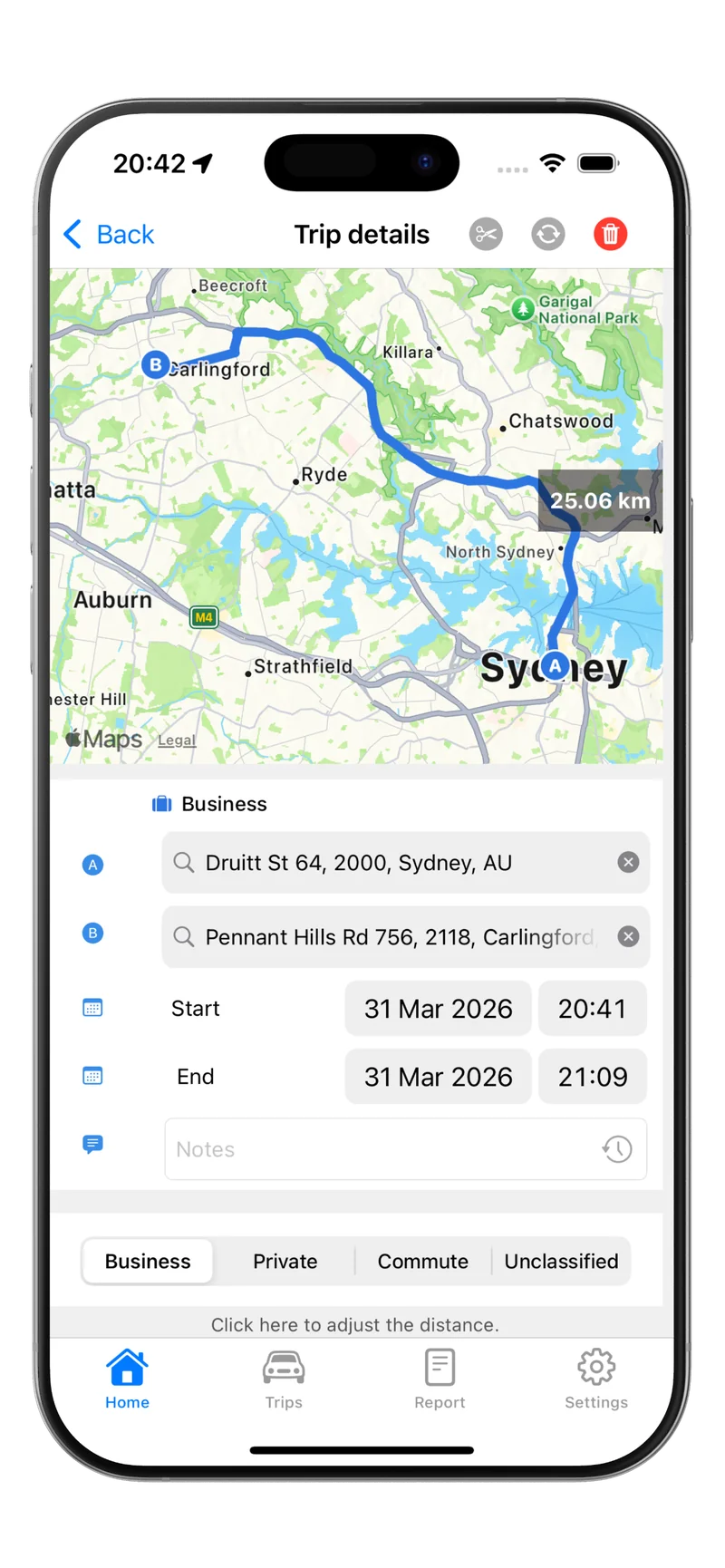Open the Legal link on the map
Screen dimensions: 725x1568
pos(177,740)
